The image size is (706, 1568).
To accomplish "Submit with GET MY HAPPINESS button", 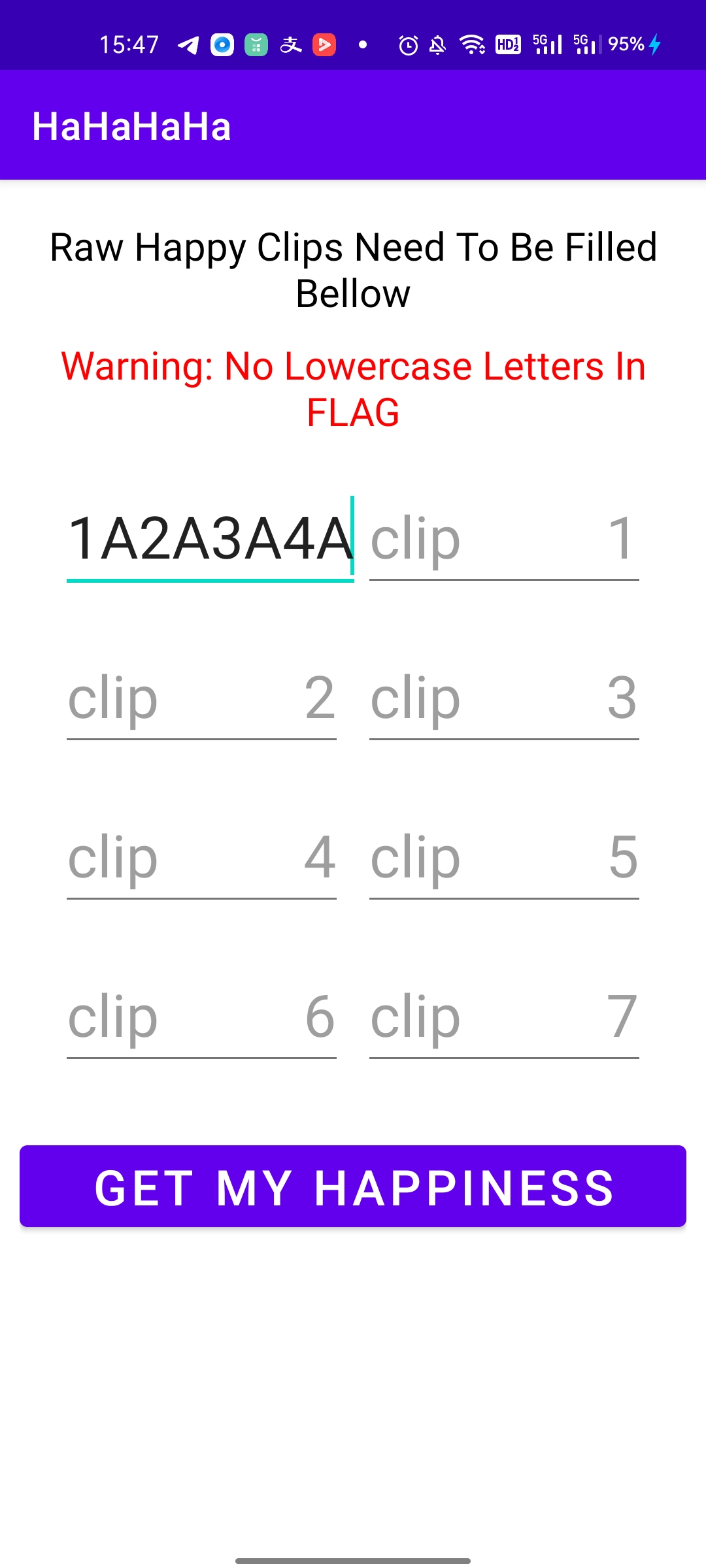I will click(x=353, y=1186).
